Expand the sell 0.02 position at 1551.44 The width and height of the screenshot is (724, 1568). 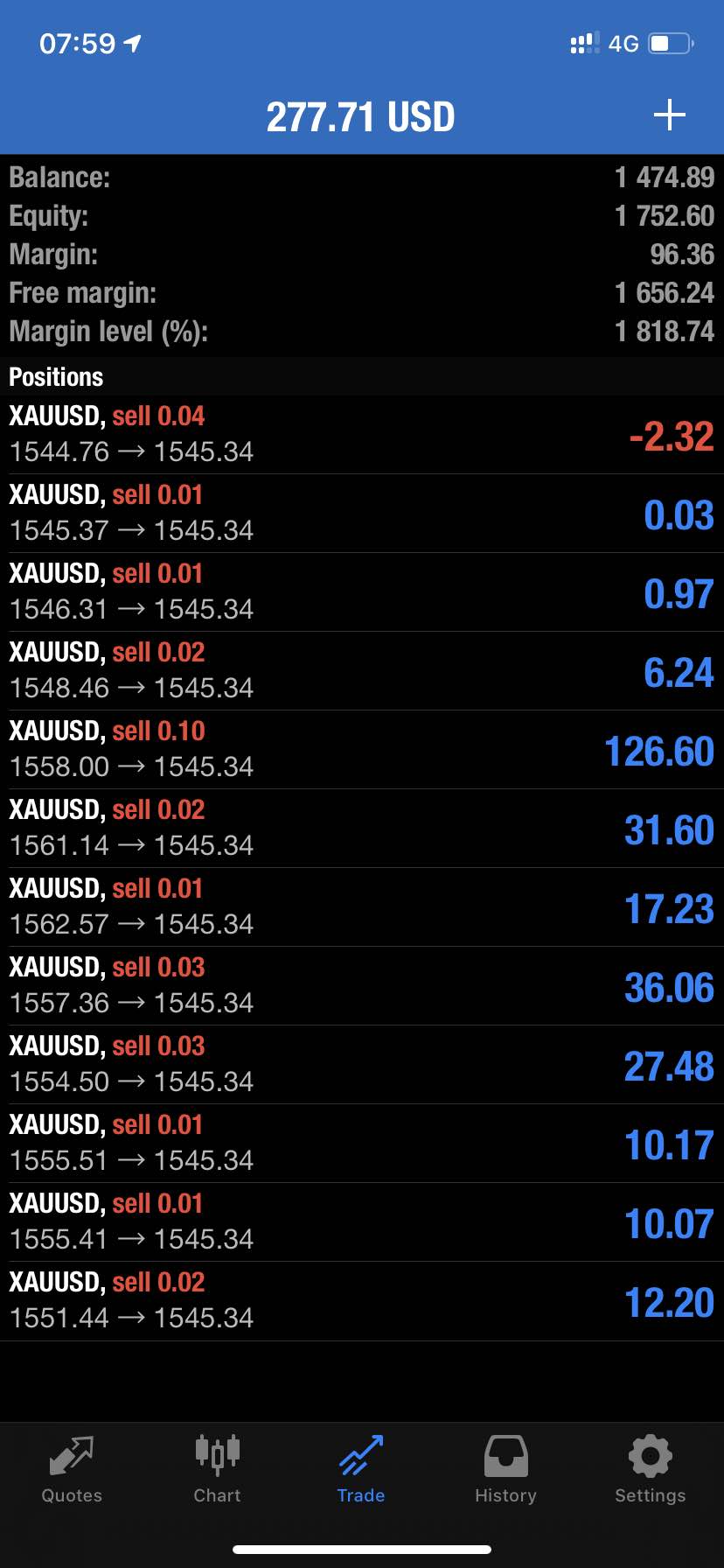[362, 1301]
